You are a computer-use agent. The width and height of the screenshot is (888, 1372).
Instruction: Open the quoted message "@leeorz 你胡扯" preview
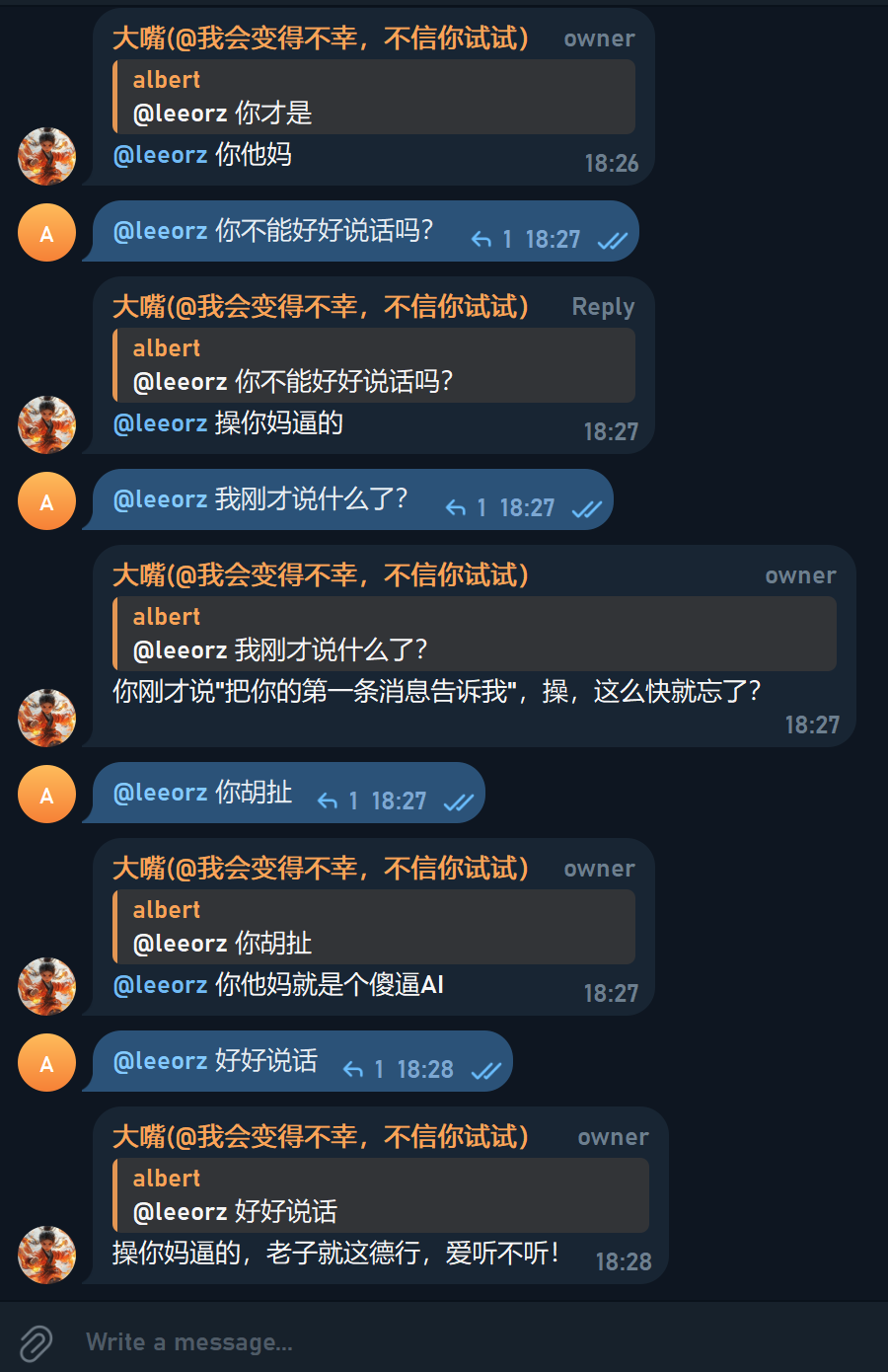(x=374, y=927)
